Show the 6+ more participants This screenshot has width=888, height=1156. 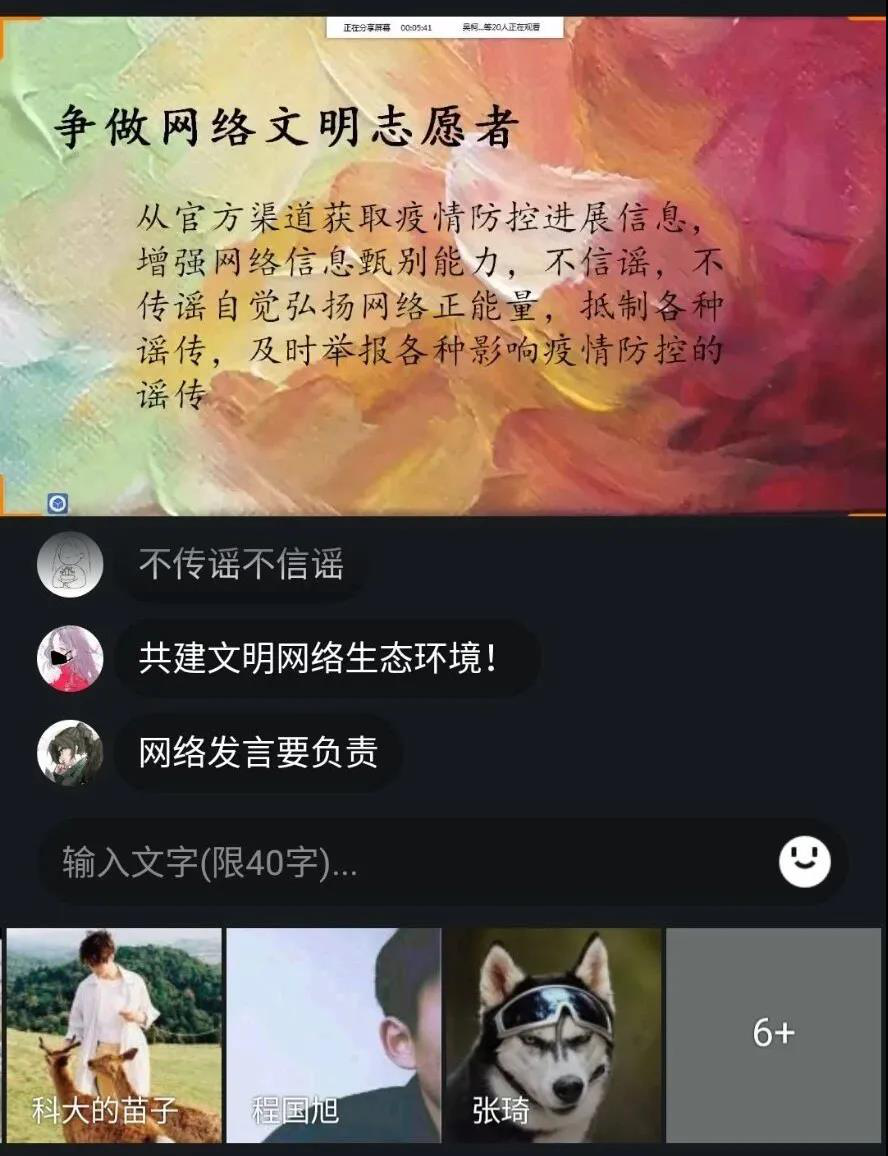tap(773, 1035)
